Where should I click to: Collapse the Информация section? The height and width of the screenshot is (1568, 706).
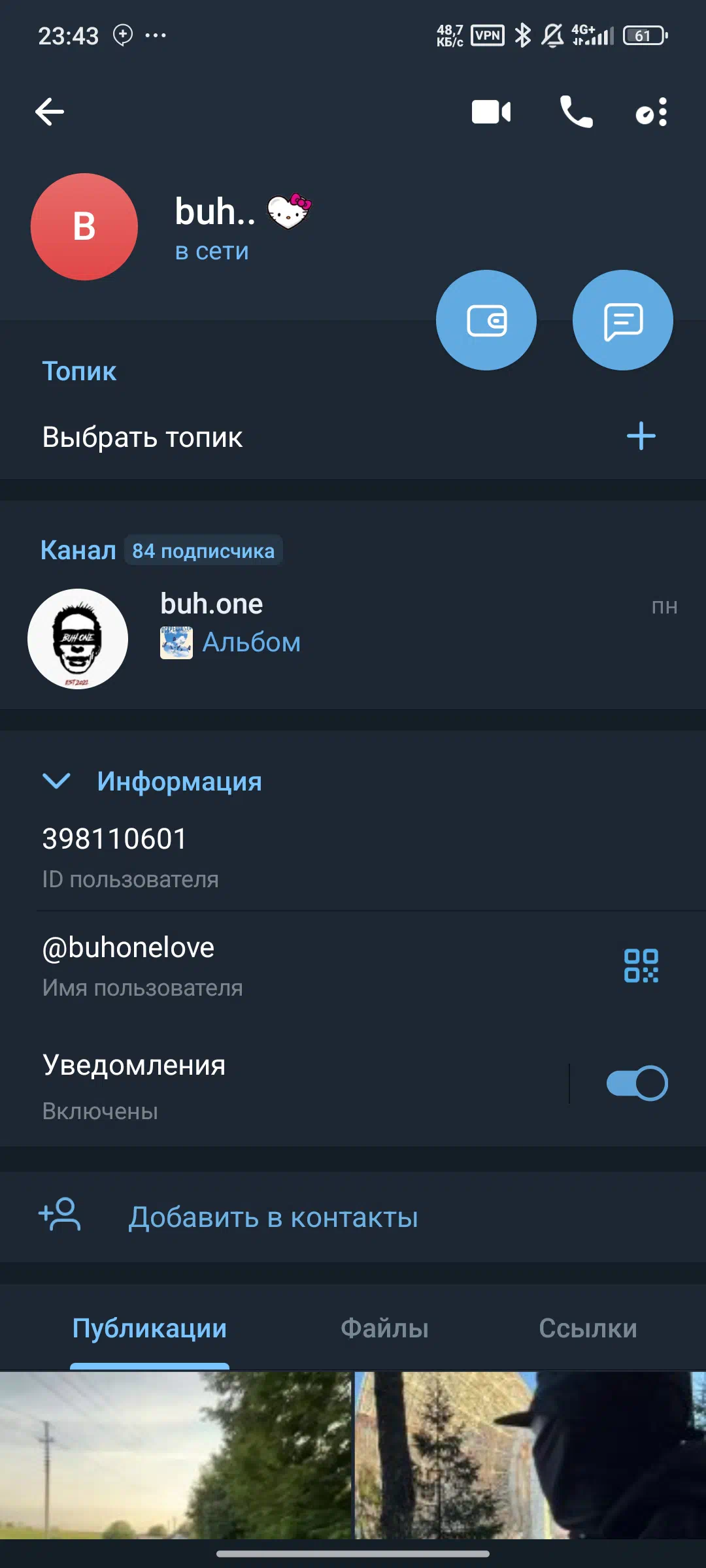tap(56, 781)
